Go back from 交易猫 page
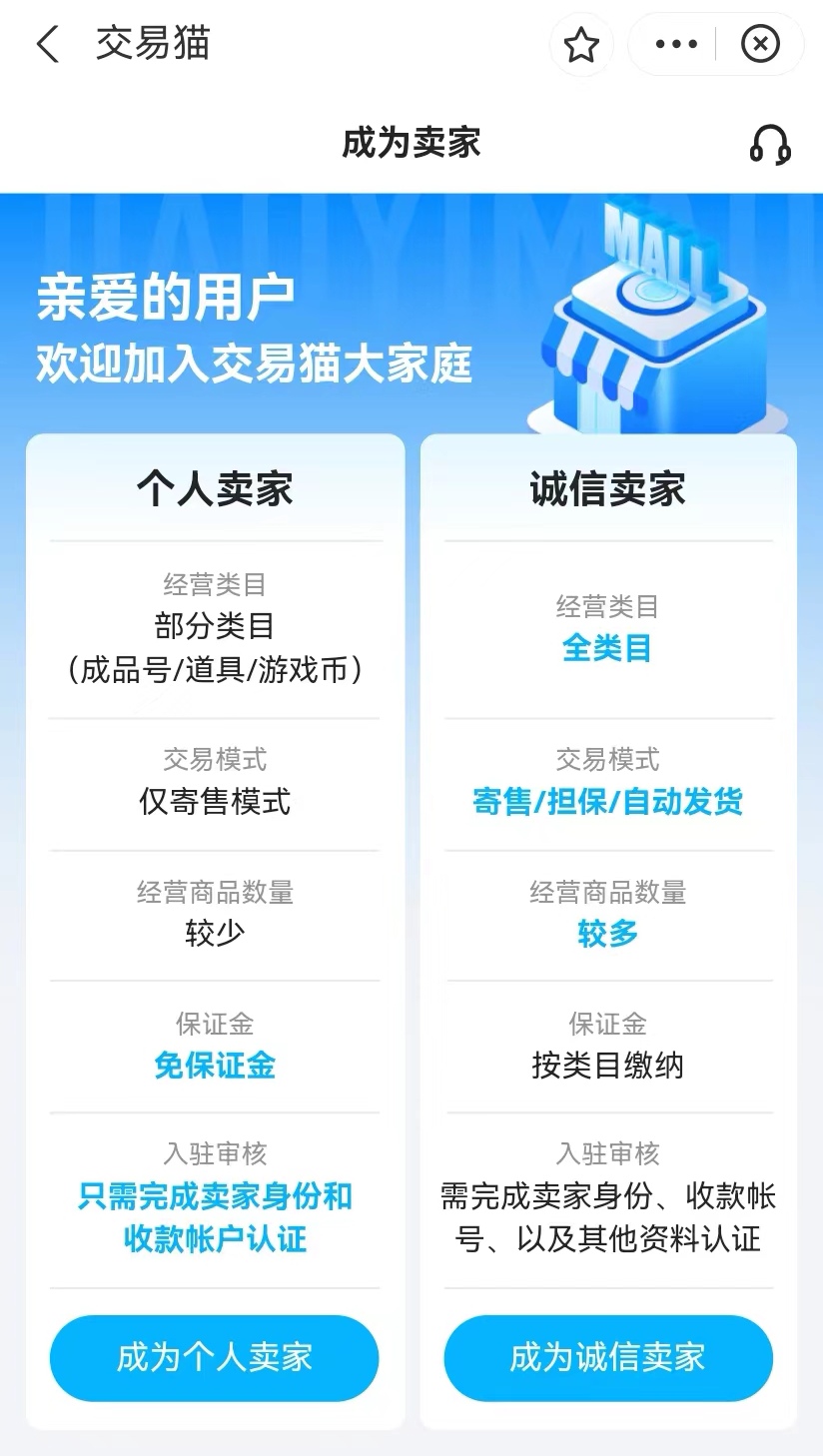Image resolution: width=823 pixels, height=1456 pixels. click(x=48, y=45)
